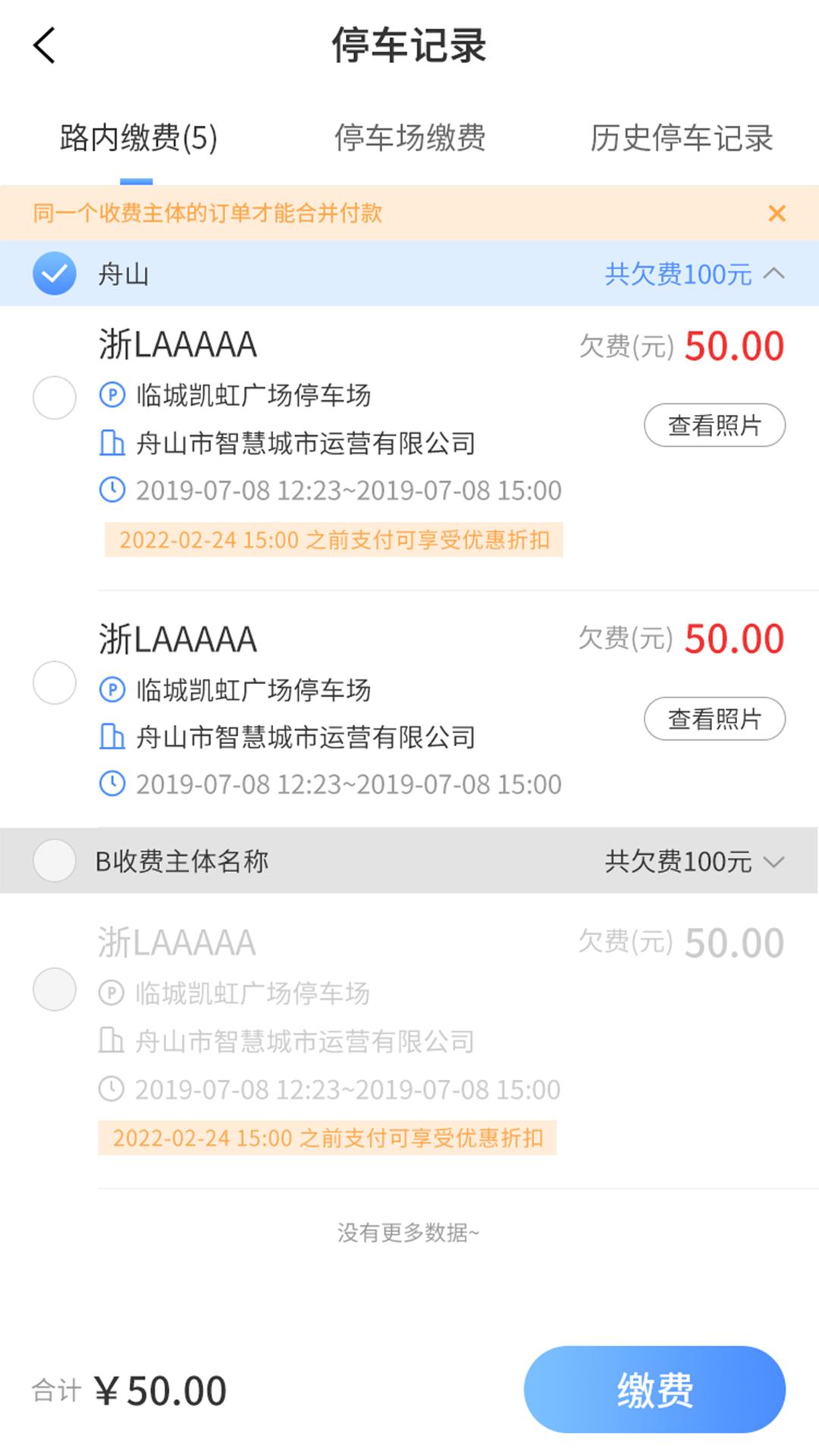Switch to the 停车场缴费 tab
This screenshot has height=1456, width=819.
click(409, 139)
